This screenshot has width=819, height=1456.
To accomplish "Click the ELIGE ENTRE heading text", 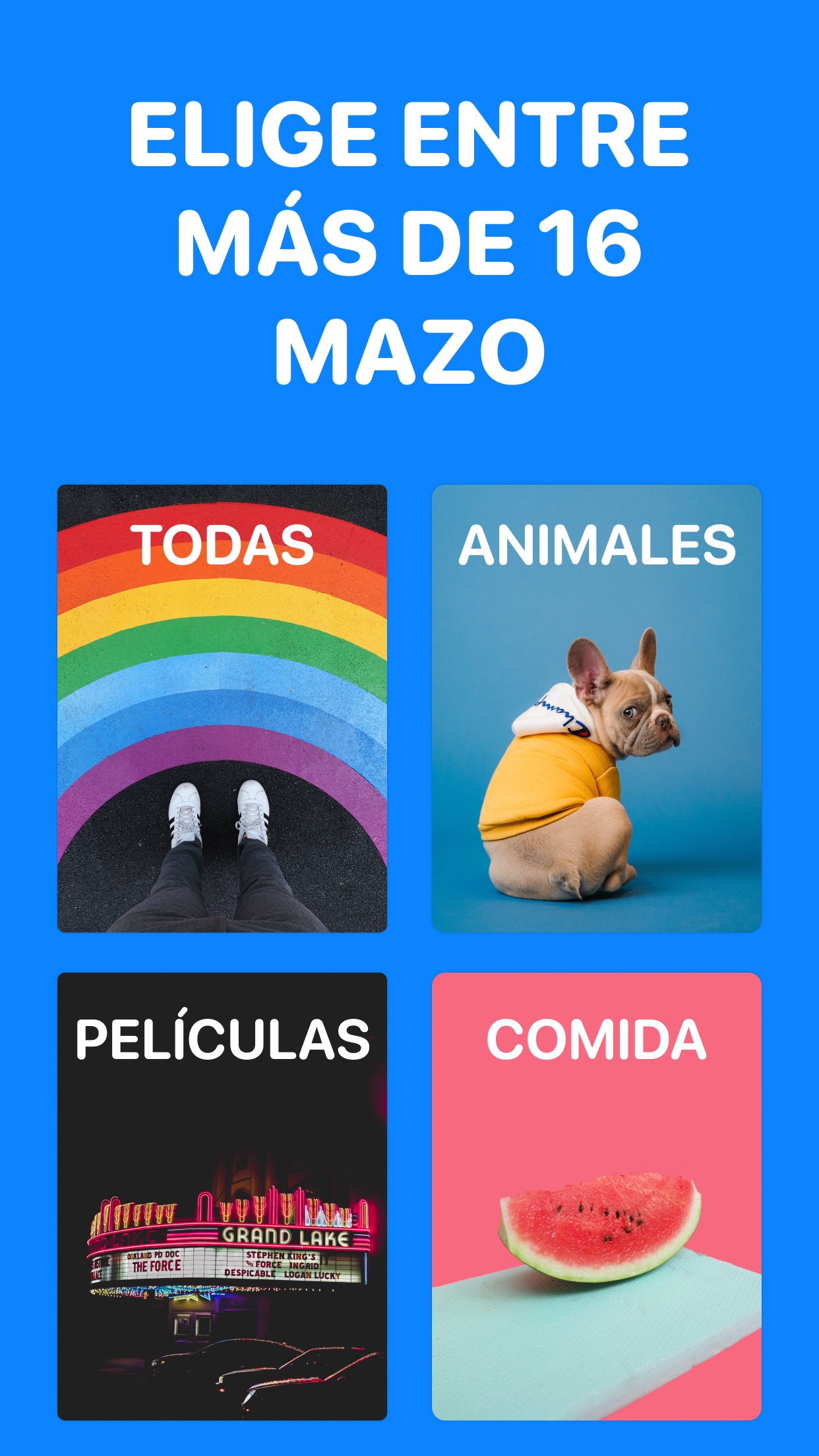I will (409, 135).
